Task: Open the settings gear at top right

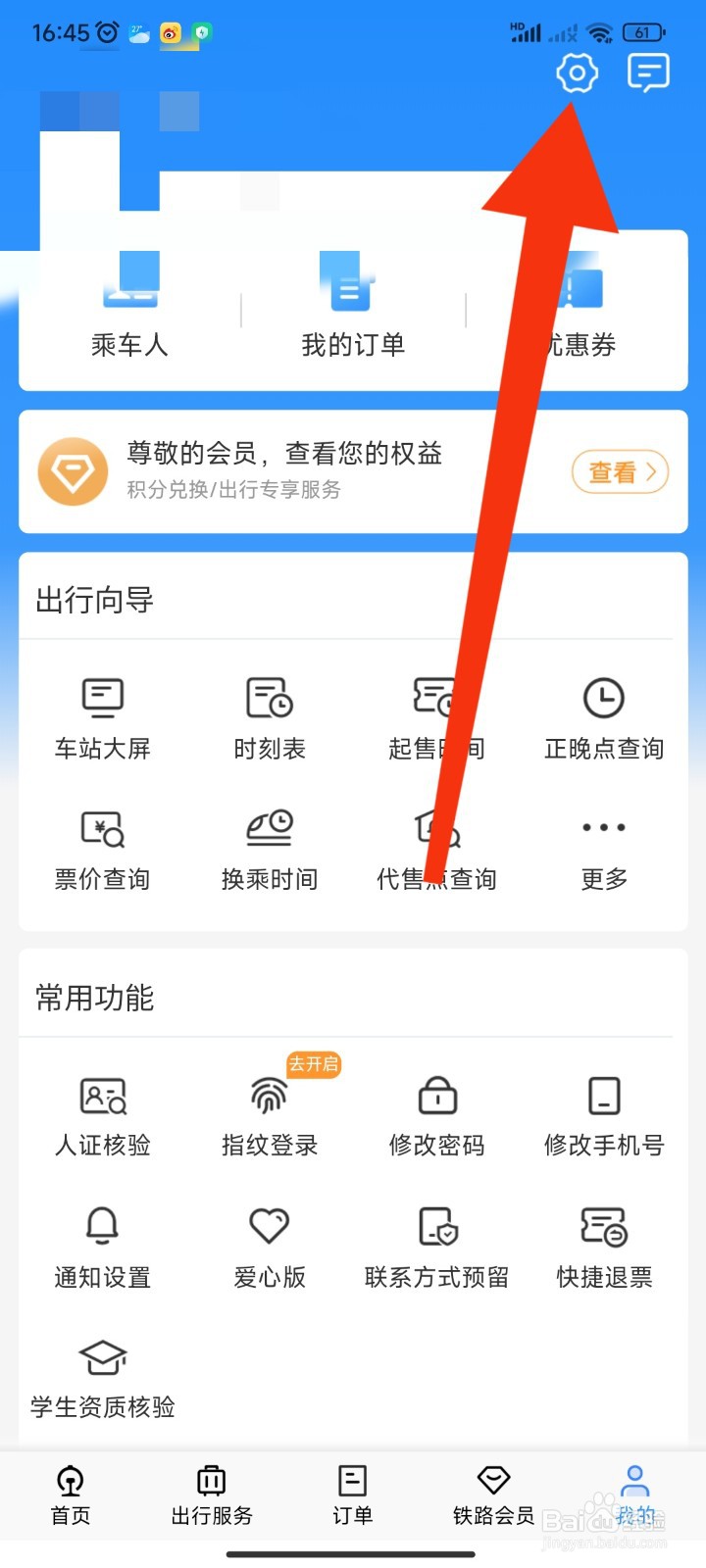Action: click(577, 73)
